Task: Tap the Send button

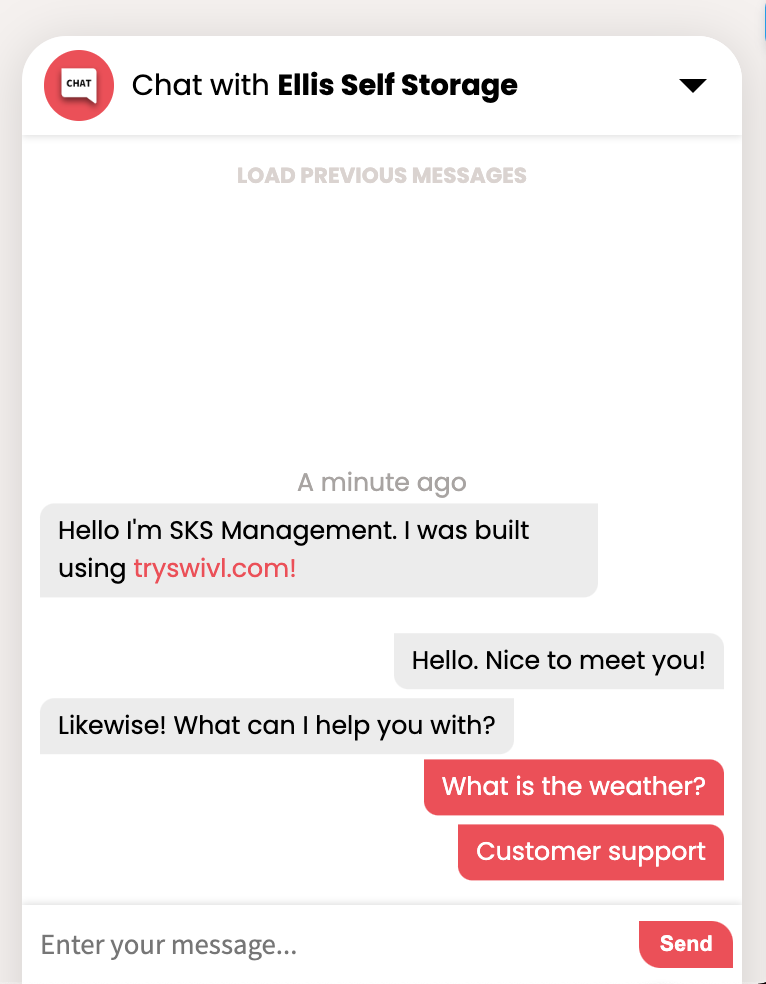Action: 685,944
